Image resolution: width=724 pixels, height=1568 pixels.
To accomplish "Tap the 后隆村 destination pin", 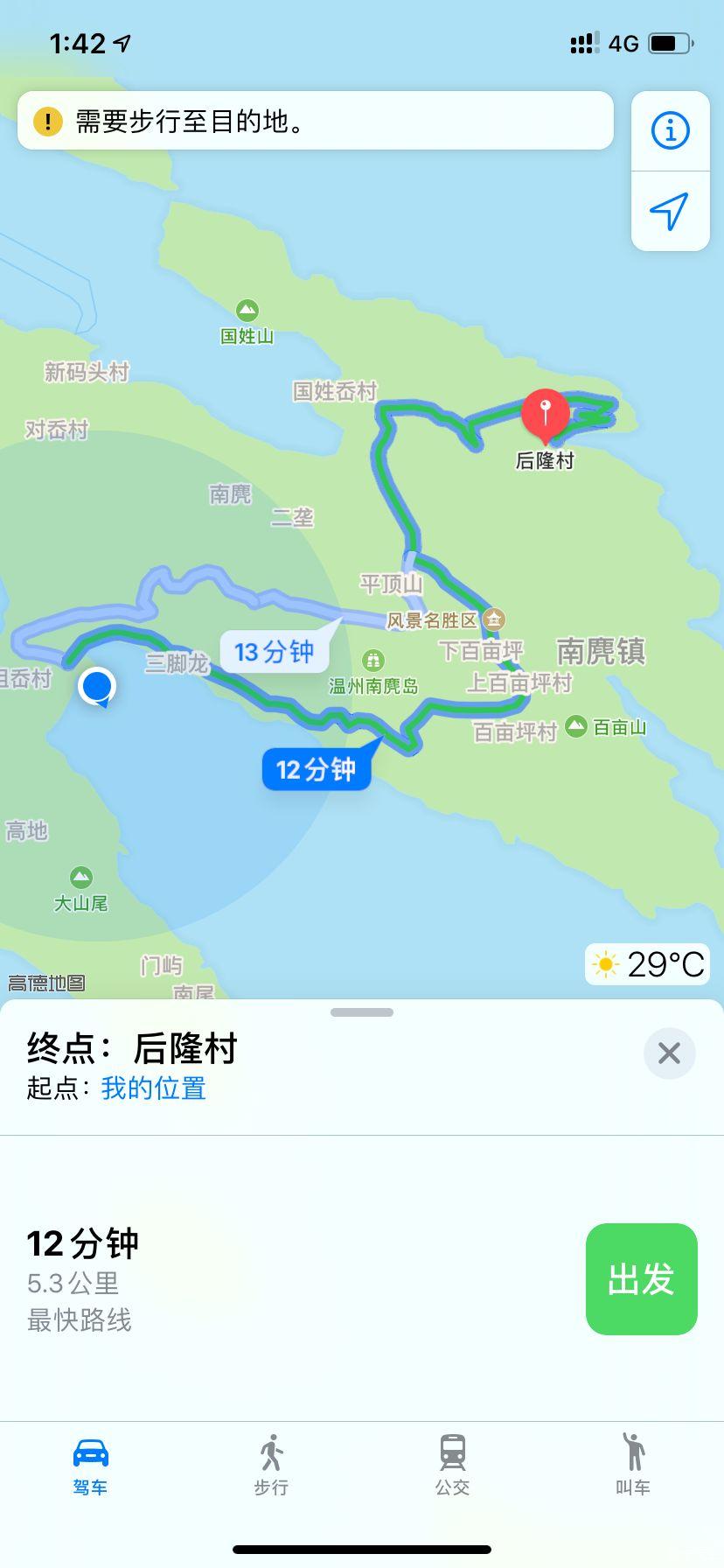I will pos(545,414).
